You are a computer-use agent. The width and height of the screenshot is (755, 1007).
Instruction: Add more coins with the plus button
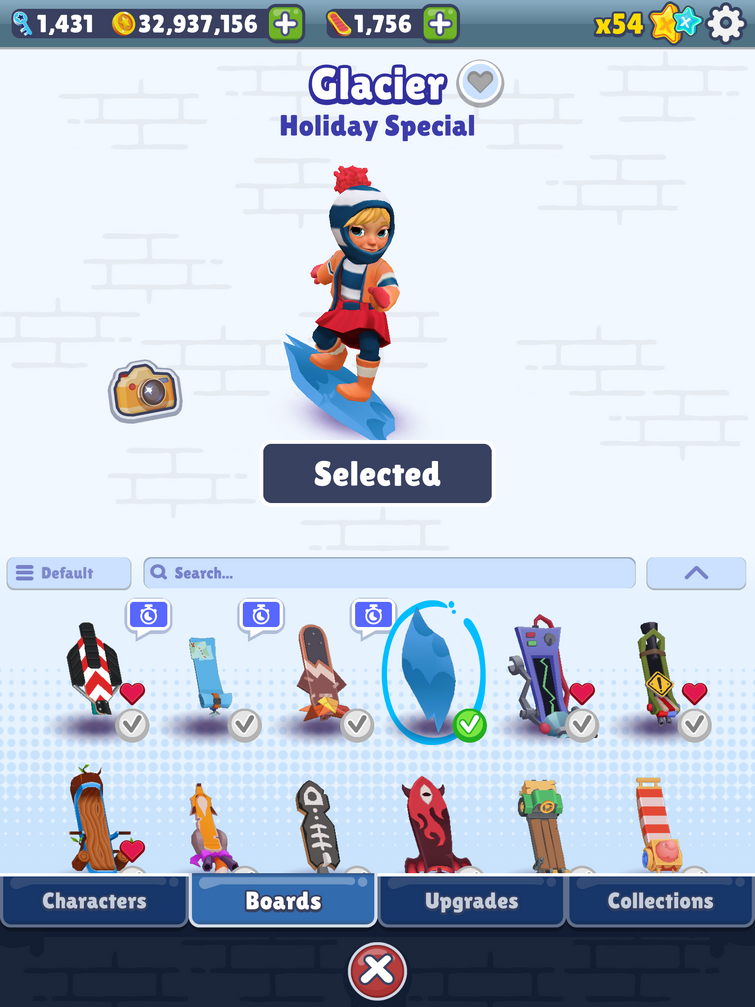(x=285, y=23)
